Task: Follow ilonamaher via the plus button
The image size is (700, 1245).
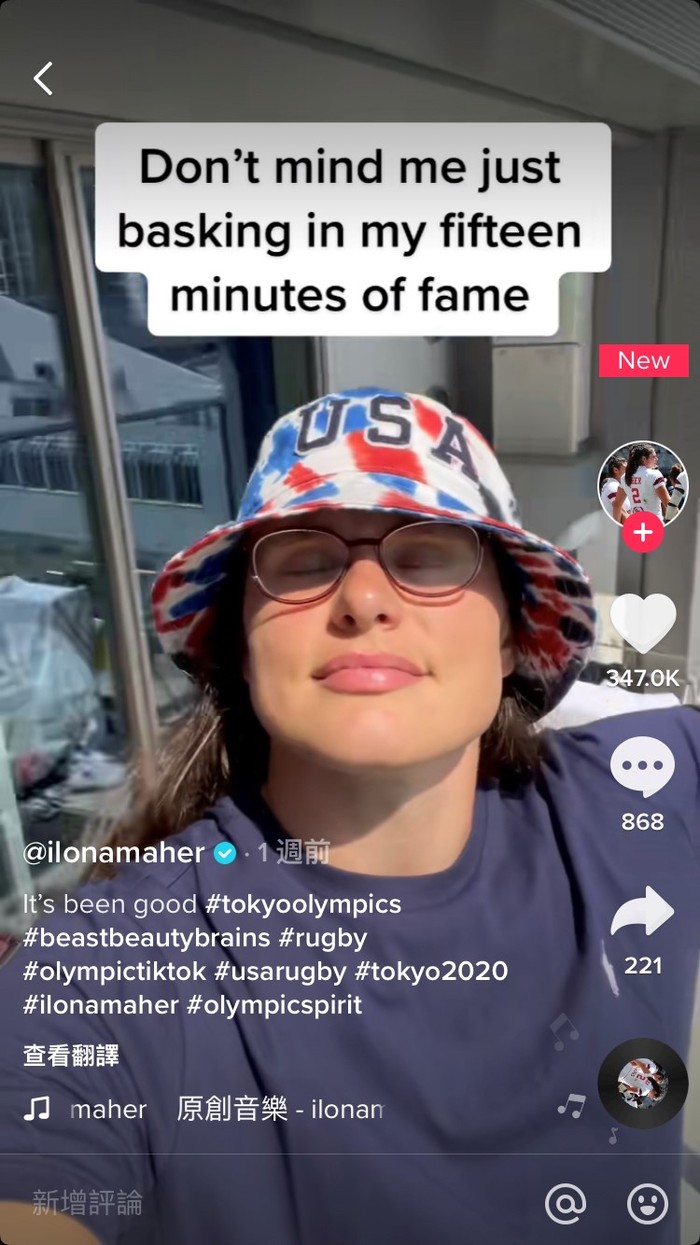Action: (x=642, y=533)
